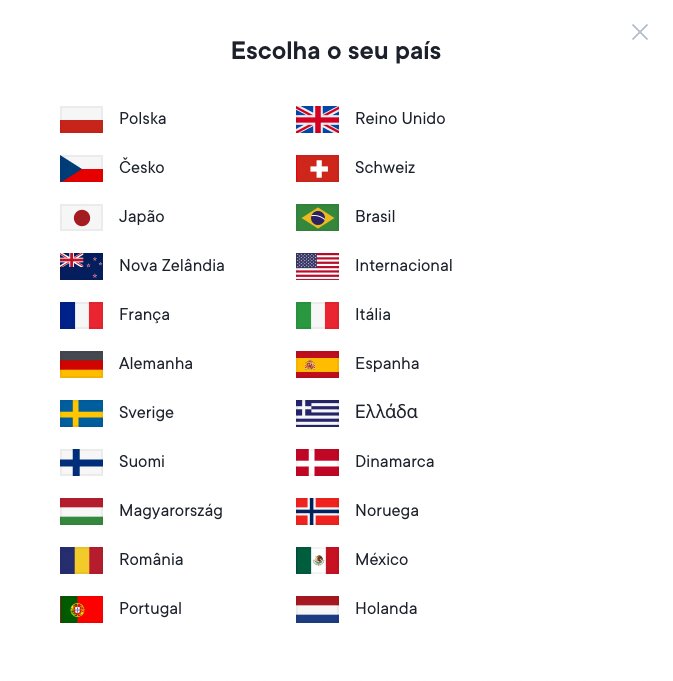Pick Holanda from the list
The image size is (673, 681).
[385, 609]
